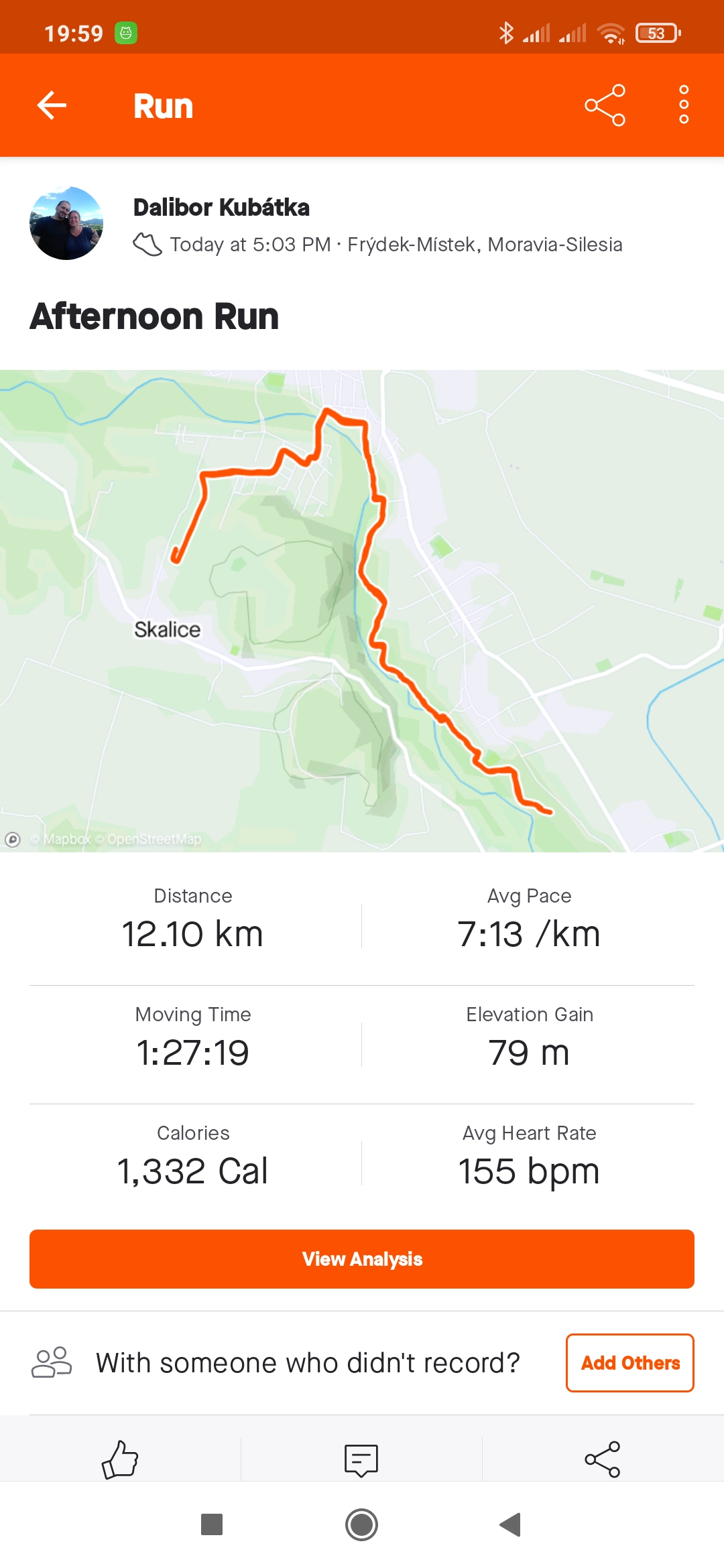Viewport: 724px width, 1568px height.
Task: Tap the bottom share icon
Action: (603, 1459)
